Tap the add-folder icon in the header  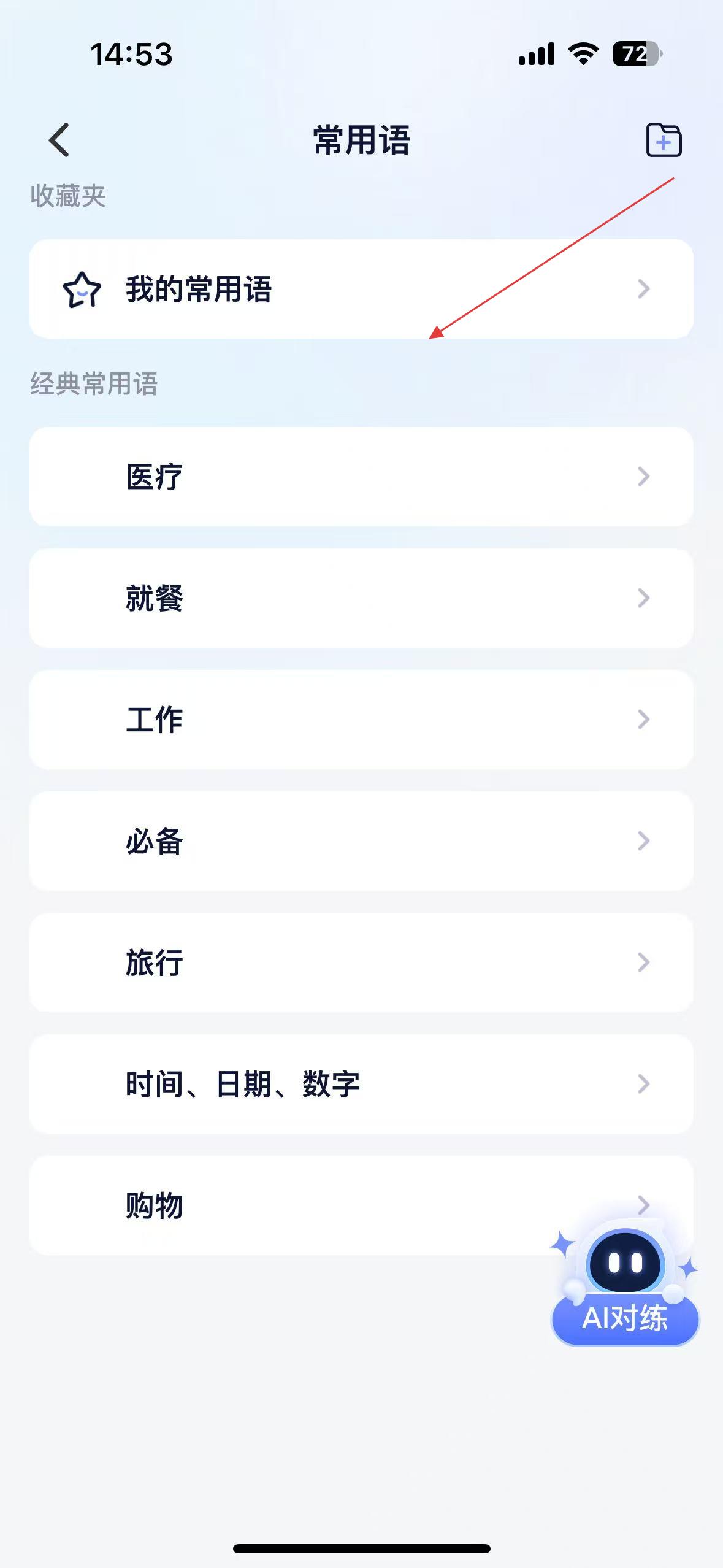coord(664,140)
